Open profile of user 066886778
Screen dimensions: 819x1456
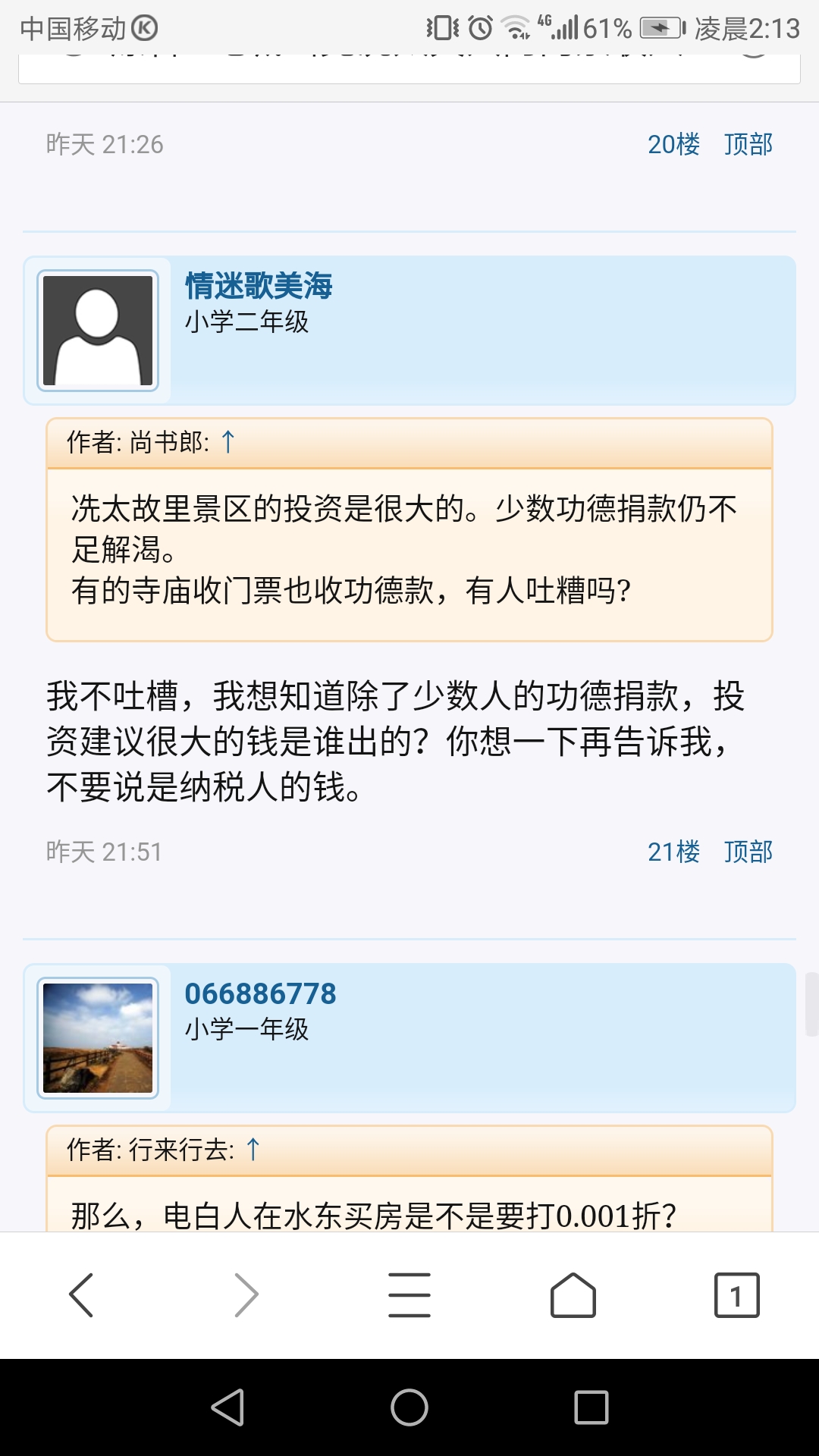(x=260, y=993)
